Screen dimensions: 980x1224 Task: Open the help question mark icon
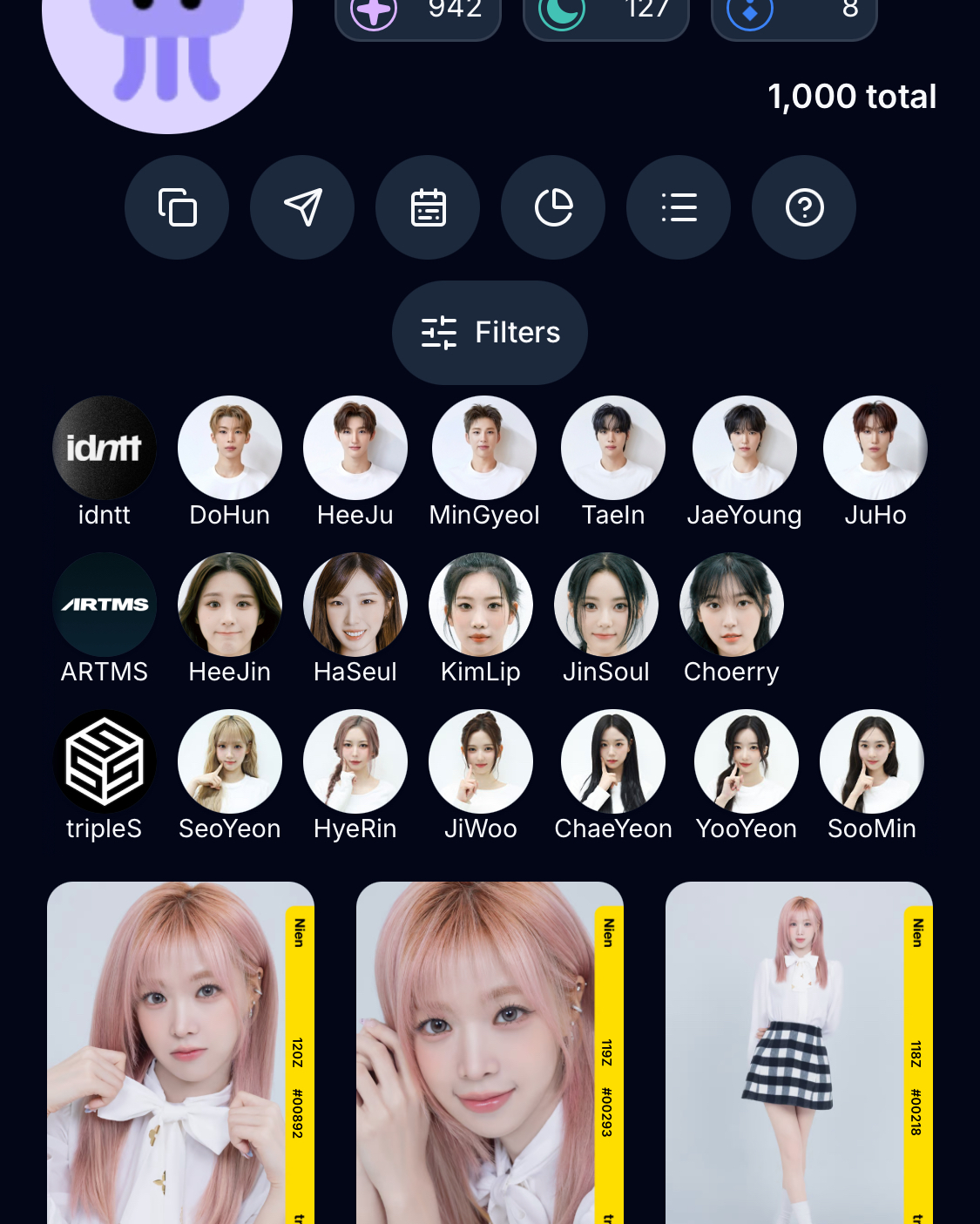(804, 207)
